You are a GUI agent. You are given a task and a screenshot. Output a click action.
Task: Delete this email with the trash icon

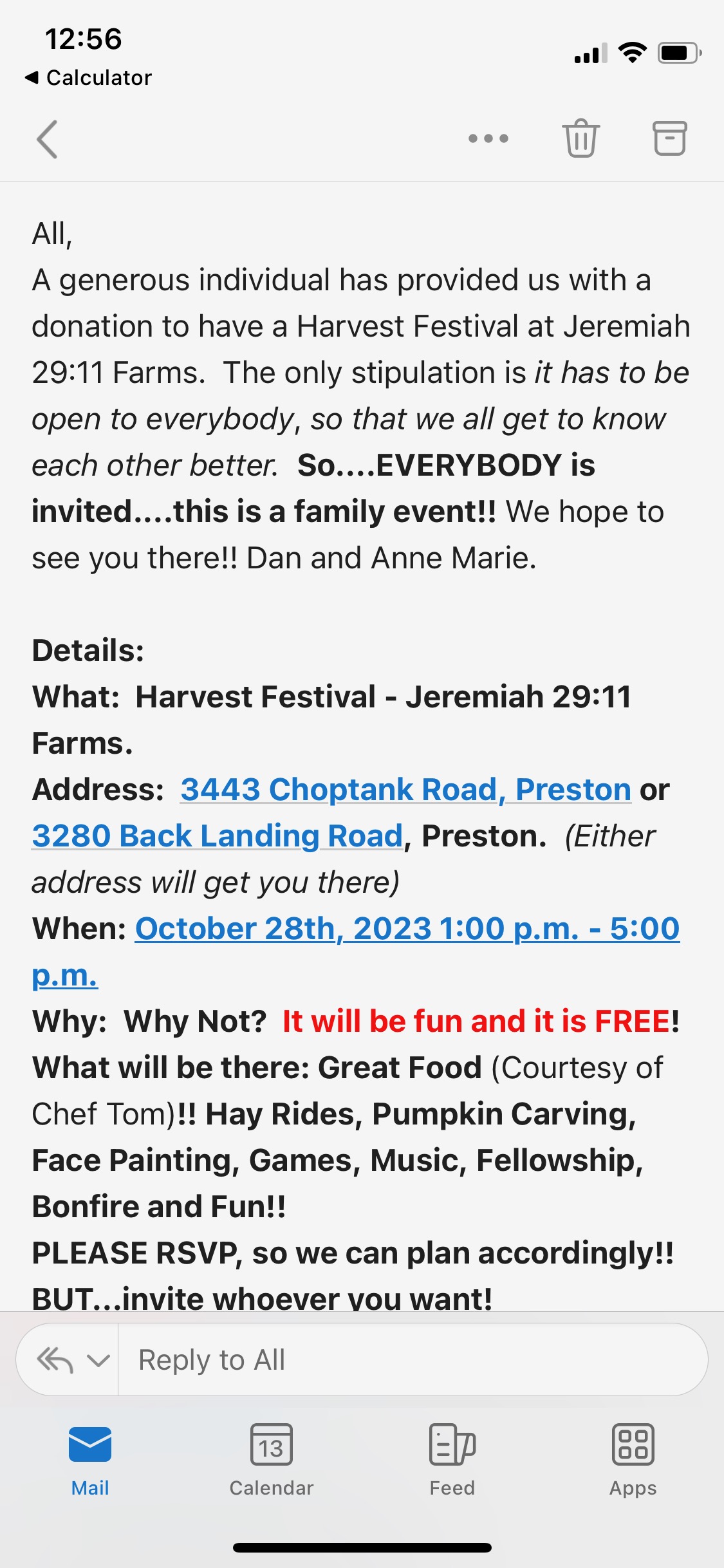point(581,138)
